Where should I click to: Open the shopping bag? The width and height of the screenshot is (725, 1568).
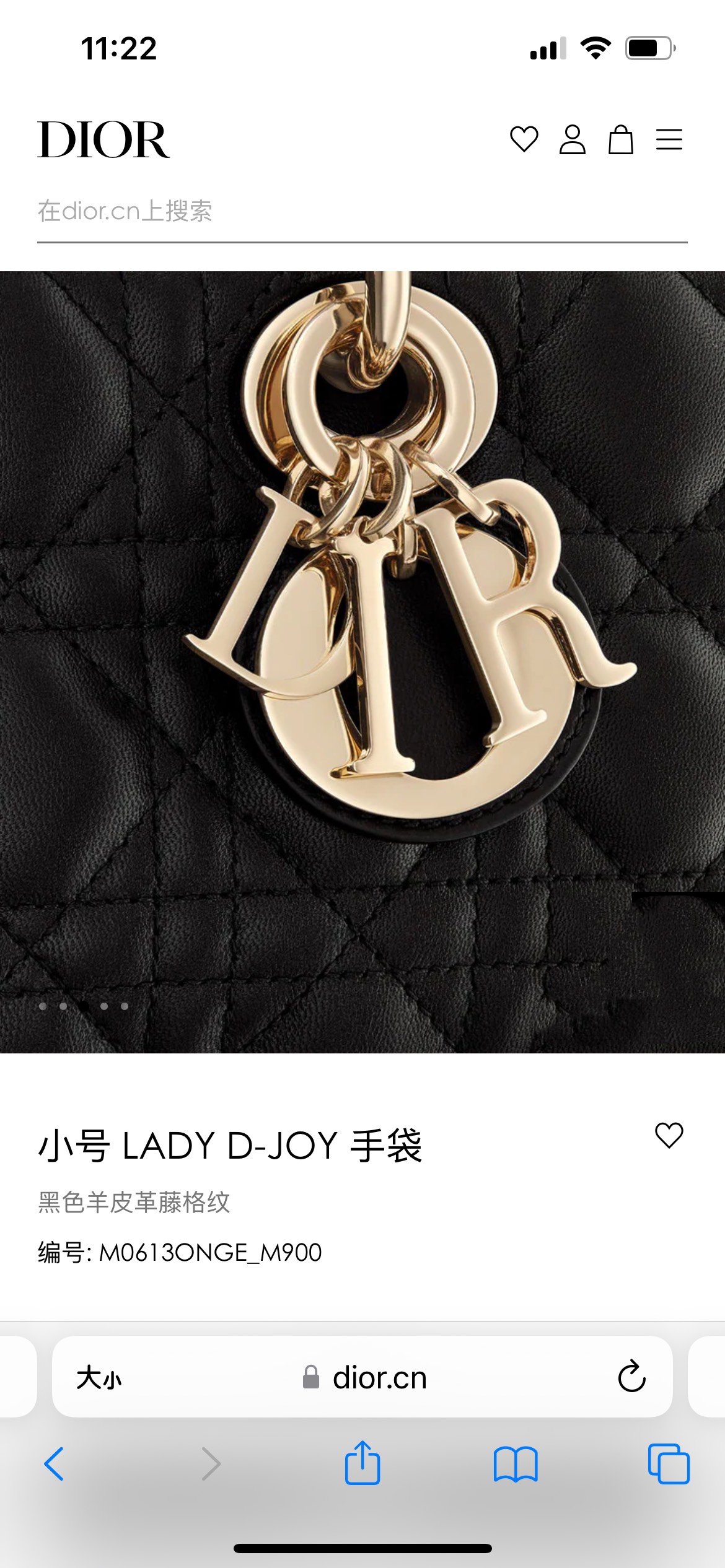[620, 139]
